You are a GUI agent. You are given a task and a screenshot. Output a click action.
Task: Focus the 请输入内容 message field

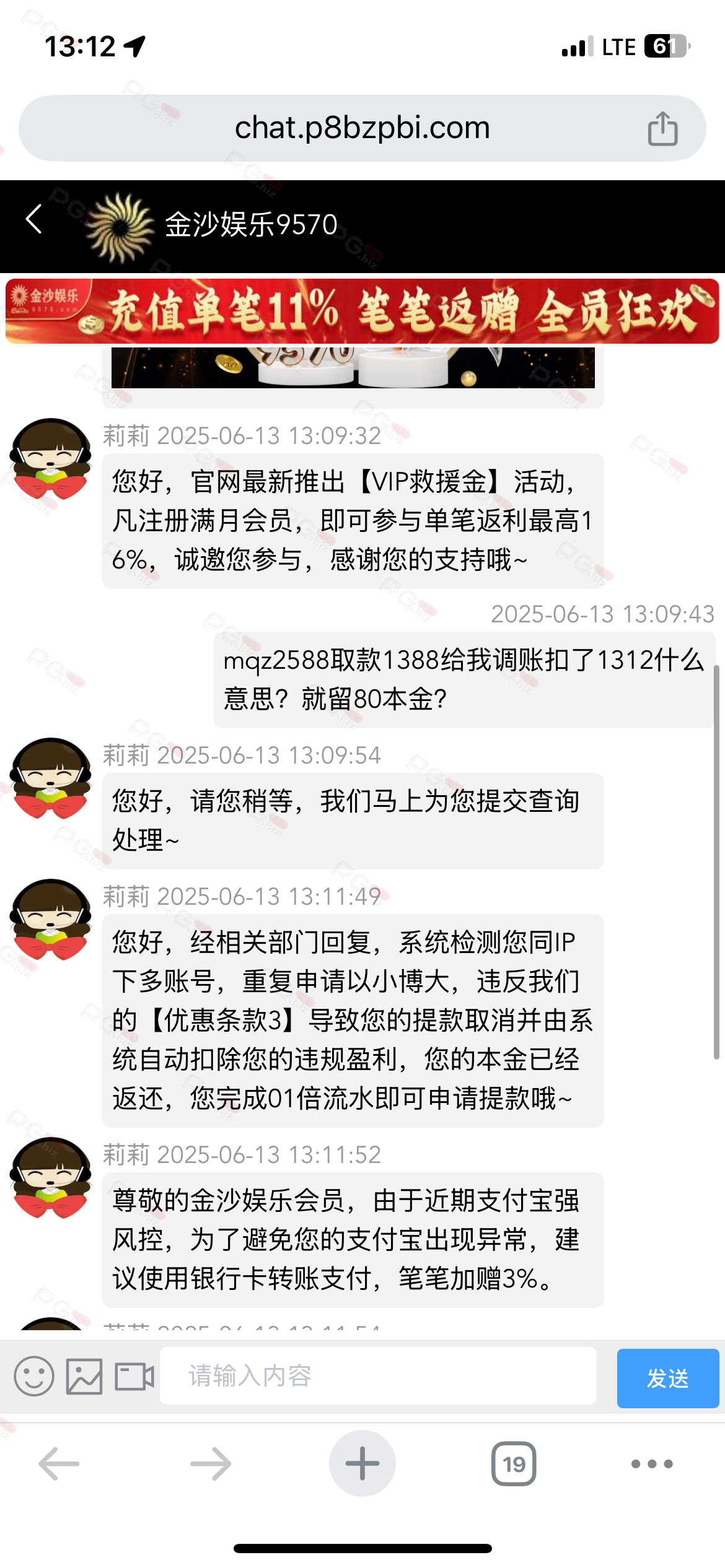tap(378, 1375)
